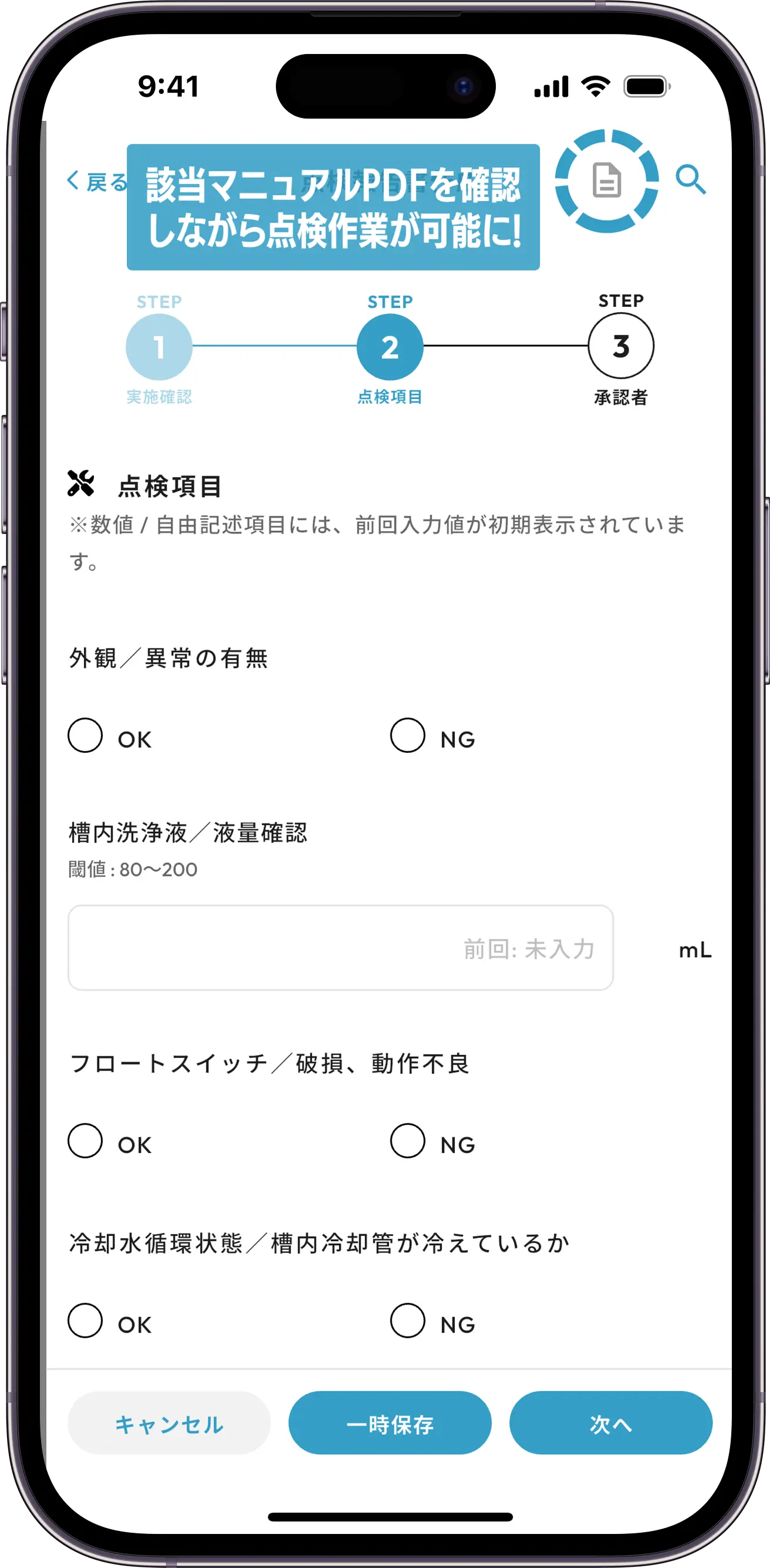The height and width of the screenshot is (1568, 770).
Task: Select NG for 外観／異常の有無
Action: coord(407,736)
